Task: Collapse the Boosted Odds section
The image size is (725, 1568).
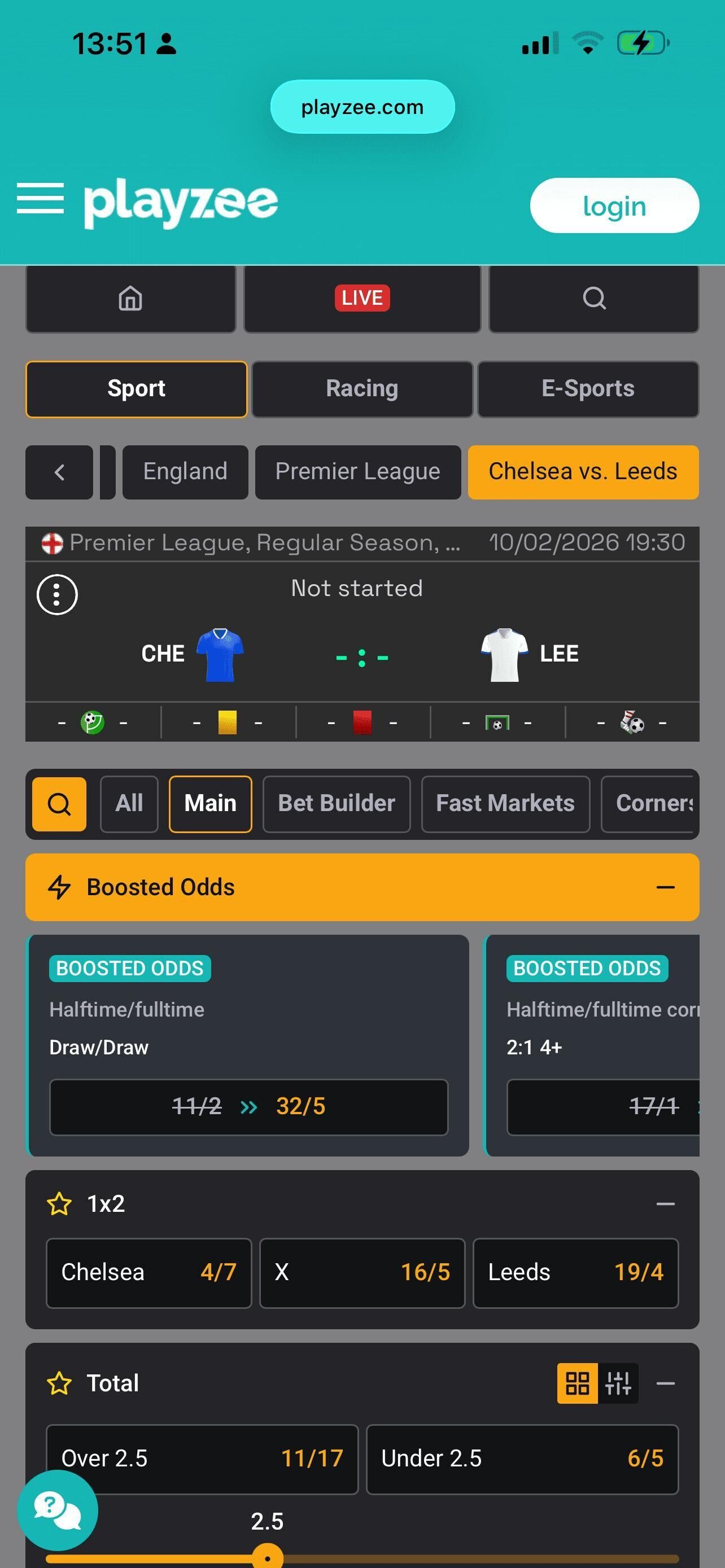Action: [x=665, y=887]
